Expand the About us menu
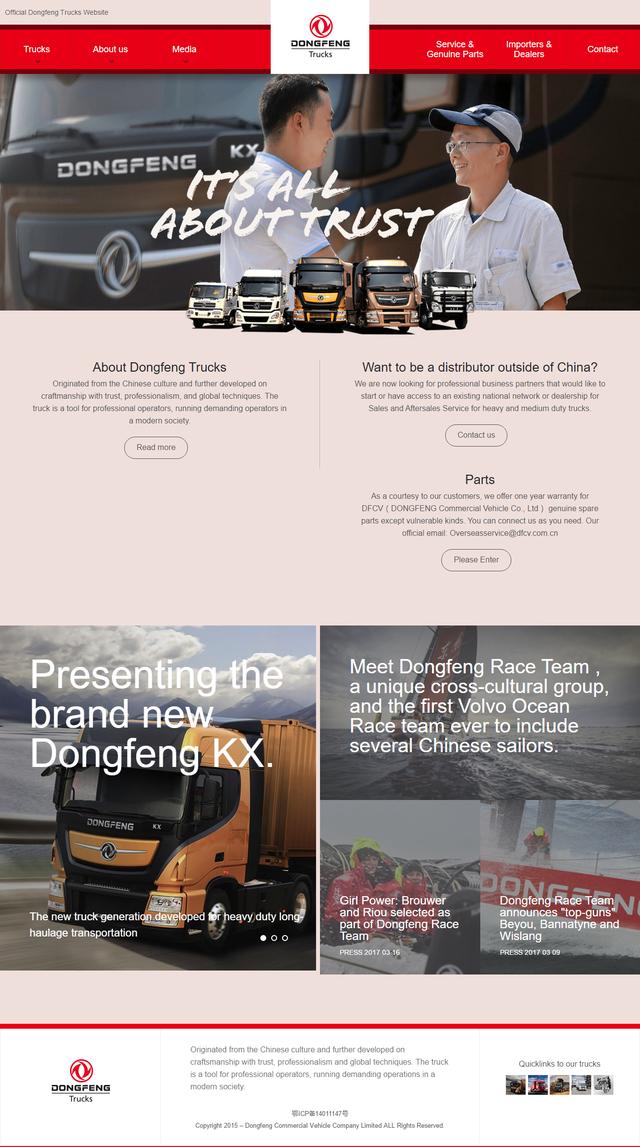 pos(110,49)
